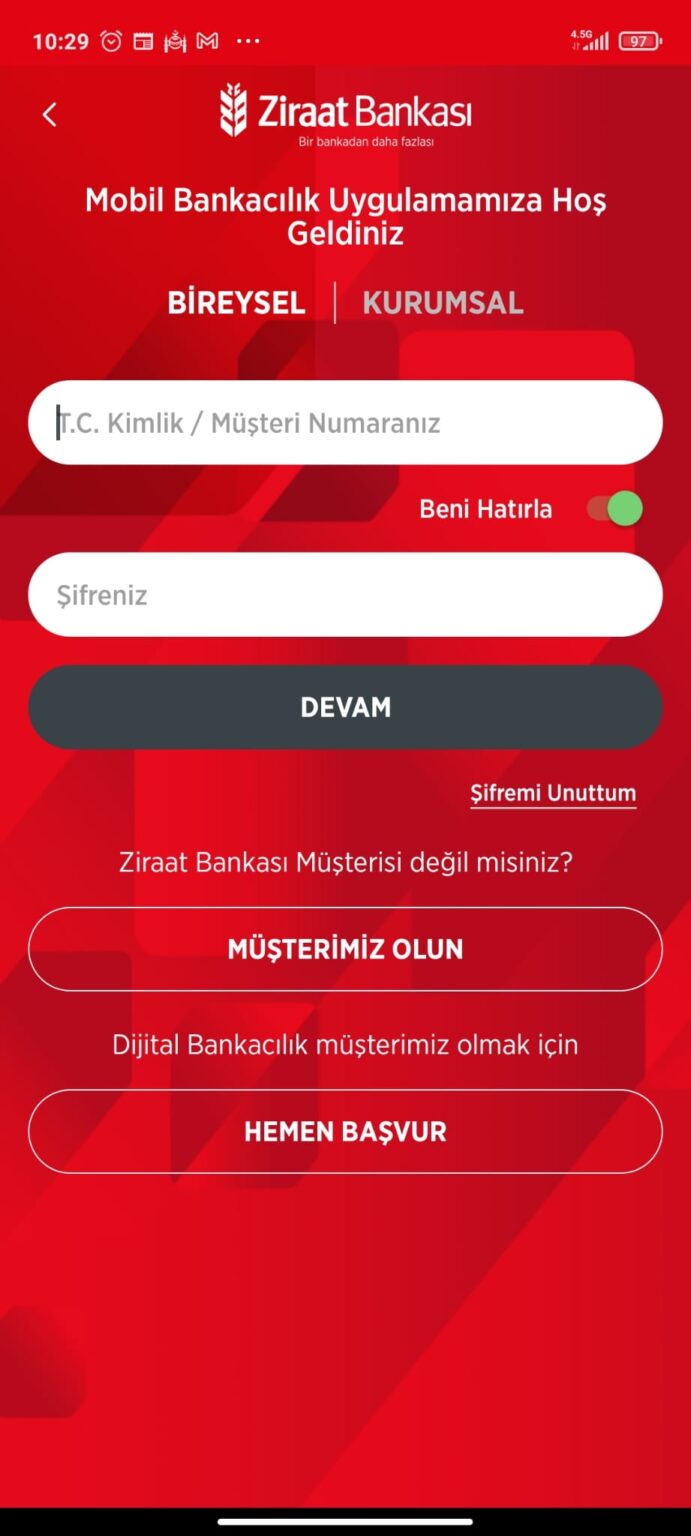Switch to the KURUMSAL tab

(x=443, y=303)
